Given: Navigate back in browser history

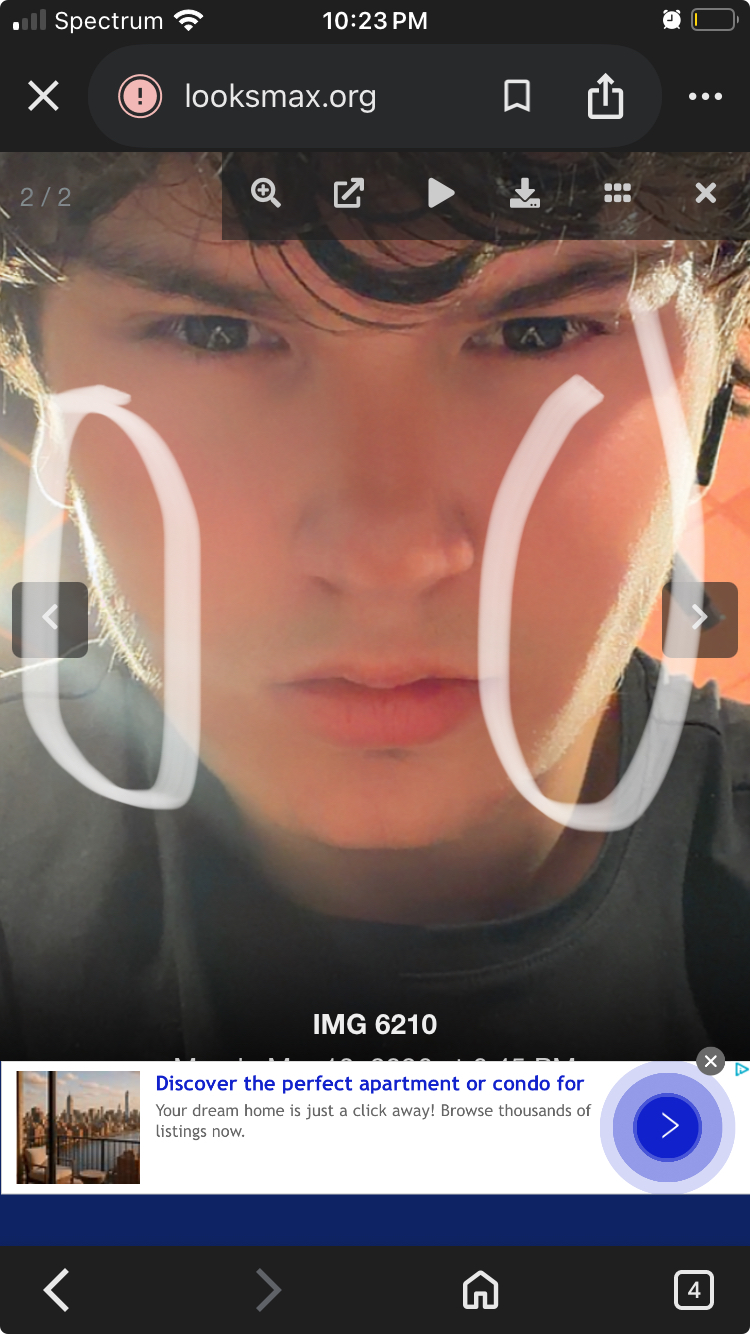Looking at the screenshot, I should 57,1290.
